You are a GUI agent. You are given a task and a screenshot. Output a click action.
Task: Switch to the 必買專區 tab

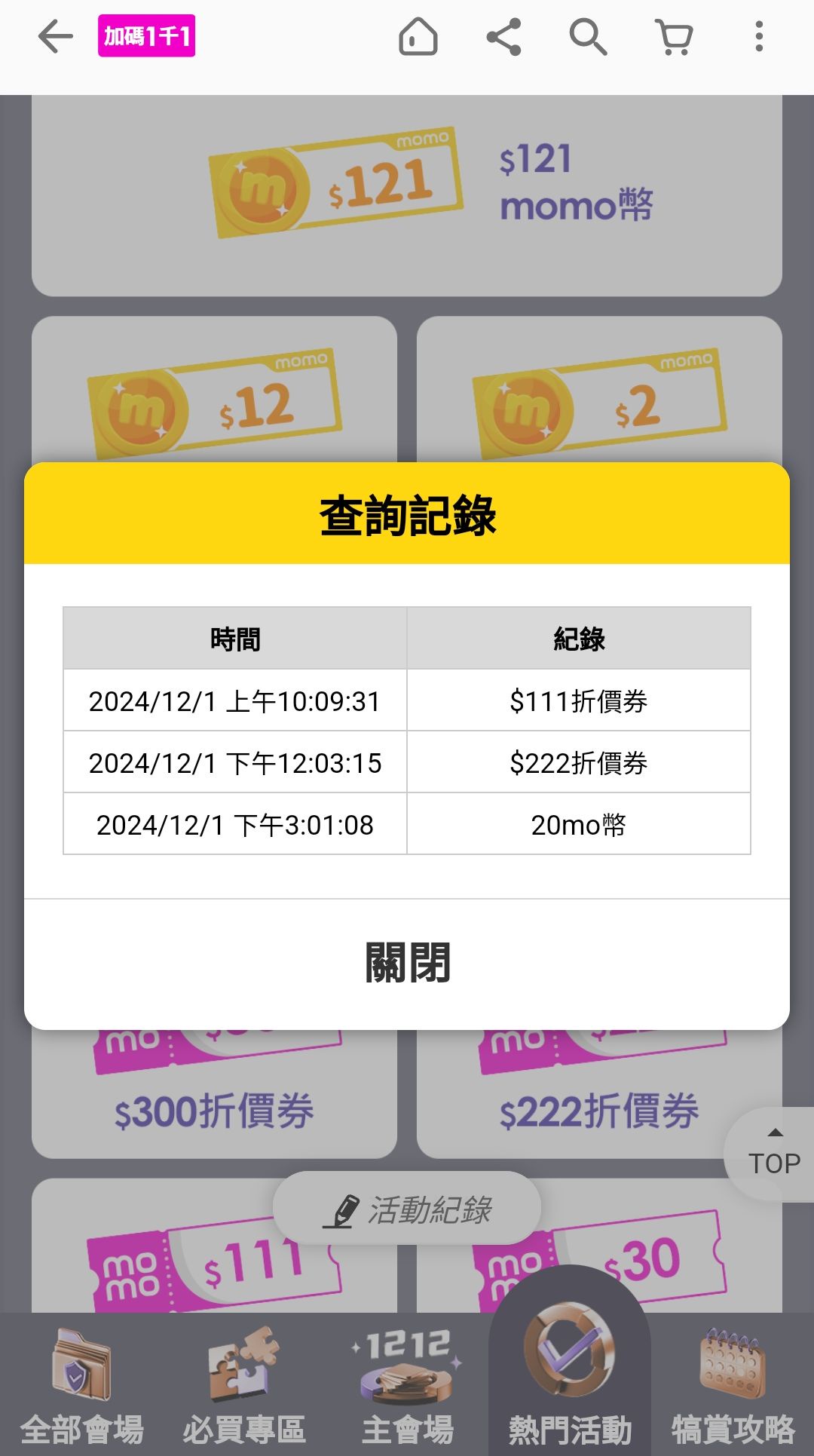[244, 1387]
